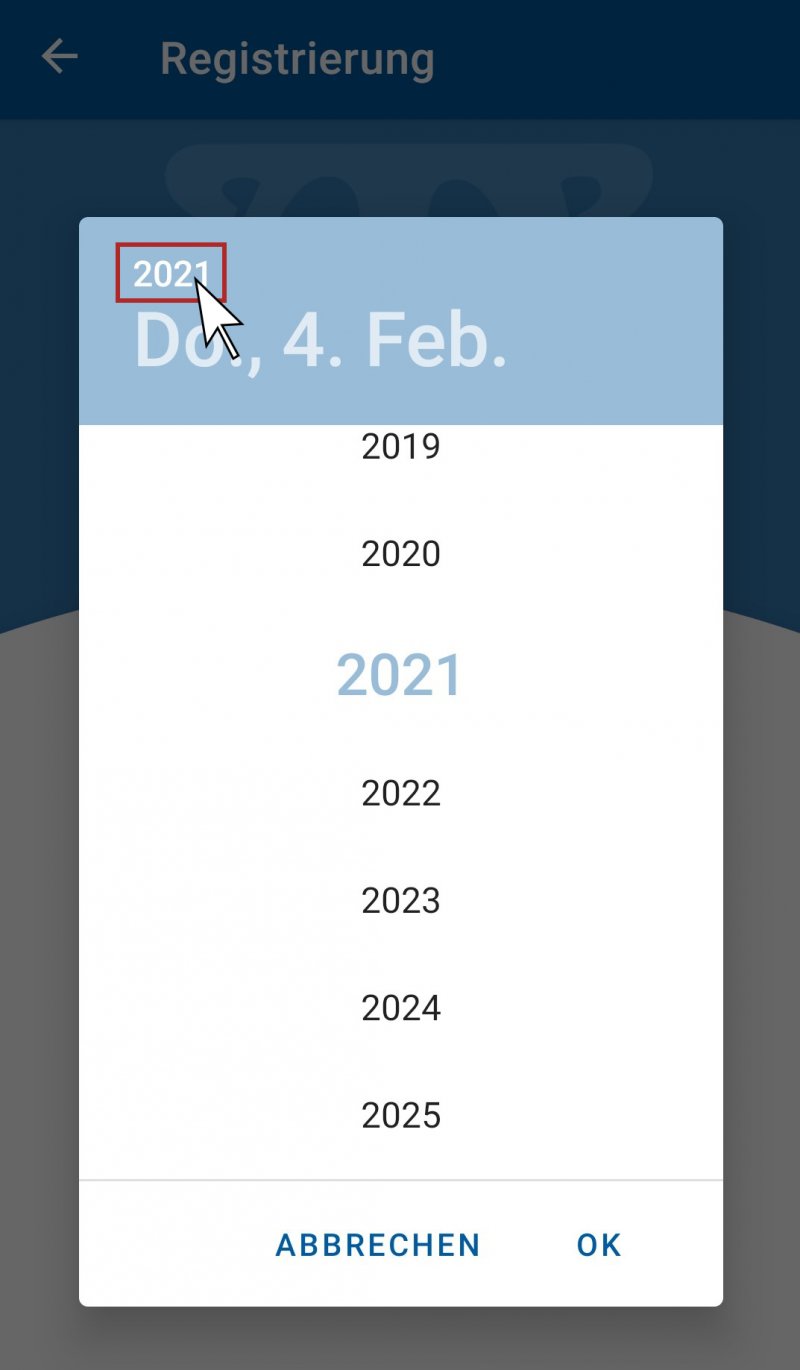
Task: Cancel with the ABBRECHEN button
Action: [x=378, y=1245]
